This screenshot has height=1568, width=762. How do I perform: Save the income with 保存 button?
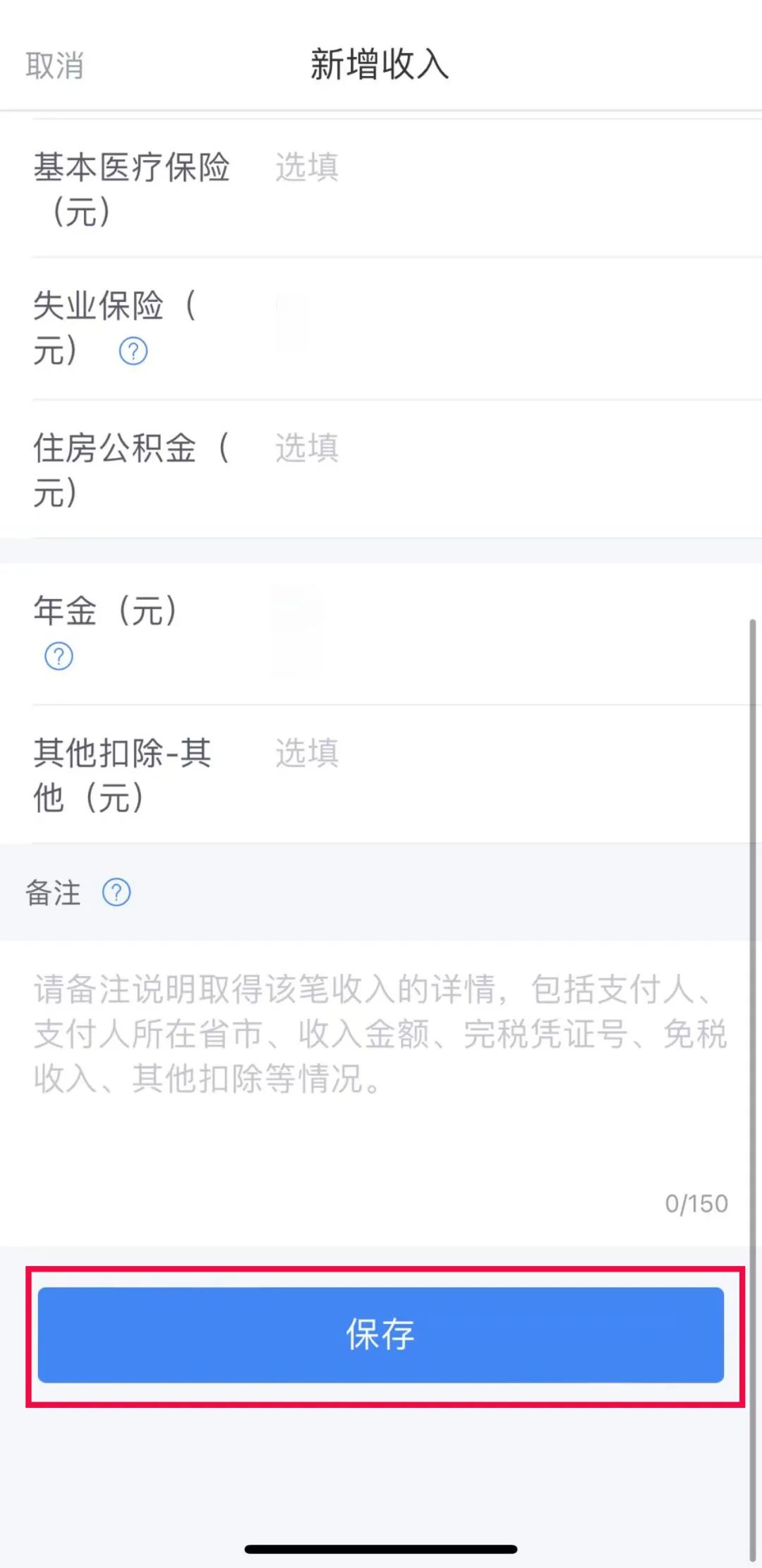click(x=381, y=1334)
